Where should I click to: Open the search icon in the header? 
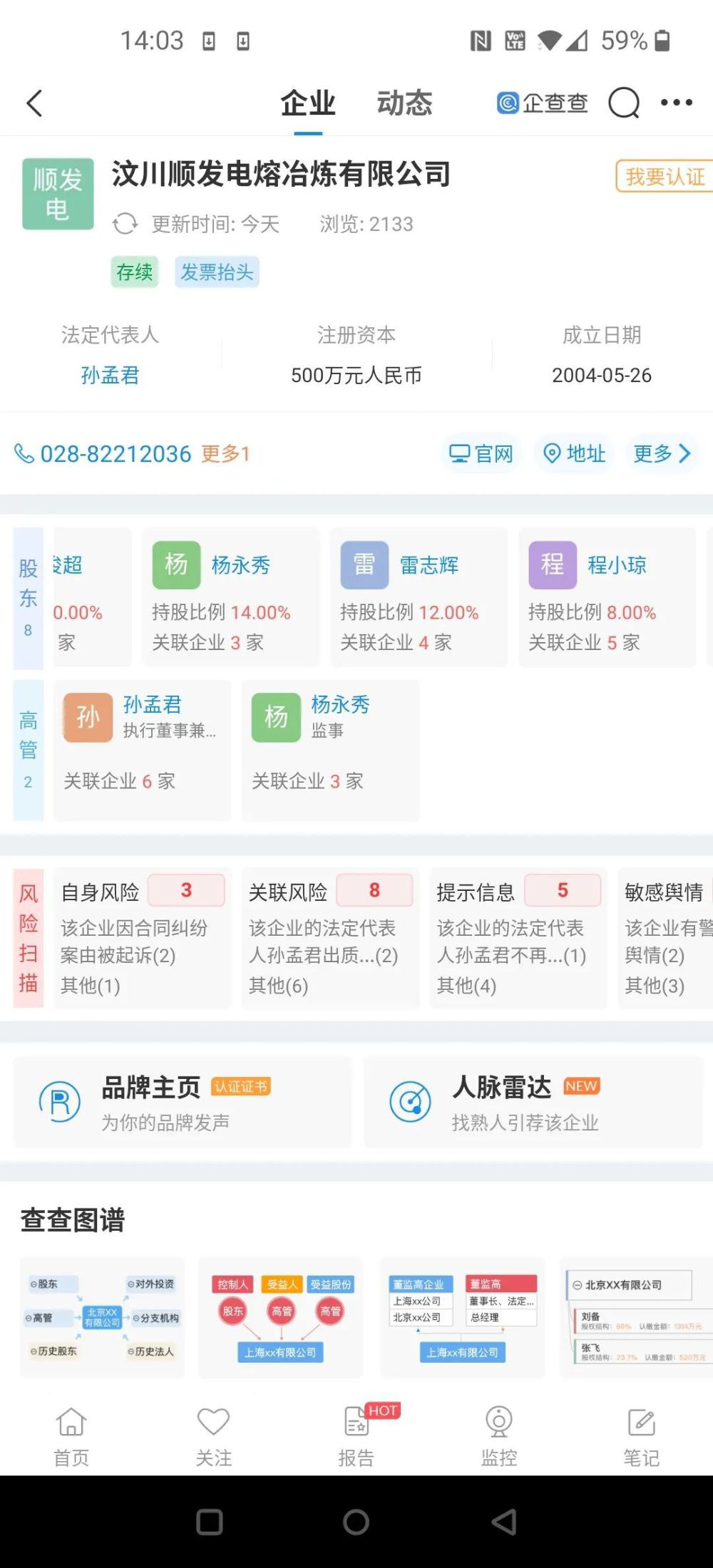pos(624,103)
